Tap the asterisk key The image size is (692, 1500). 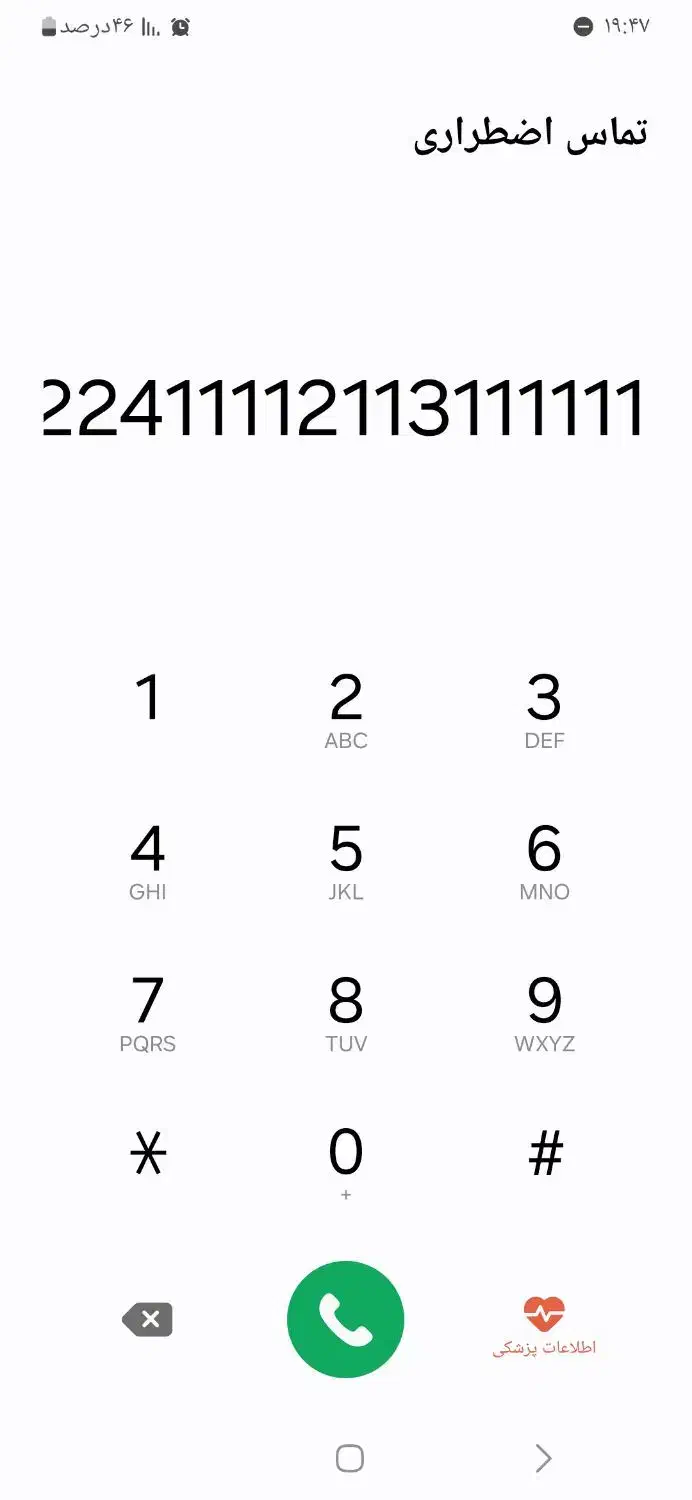[148, 1155]
